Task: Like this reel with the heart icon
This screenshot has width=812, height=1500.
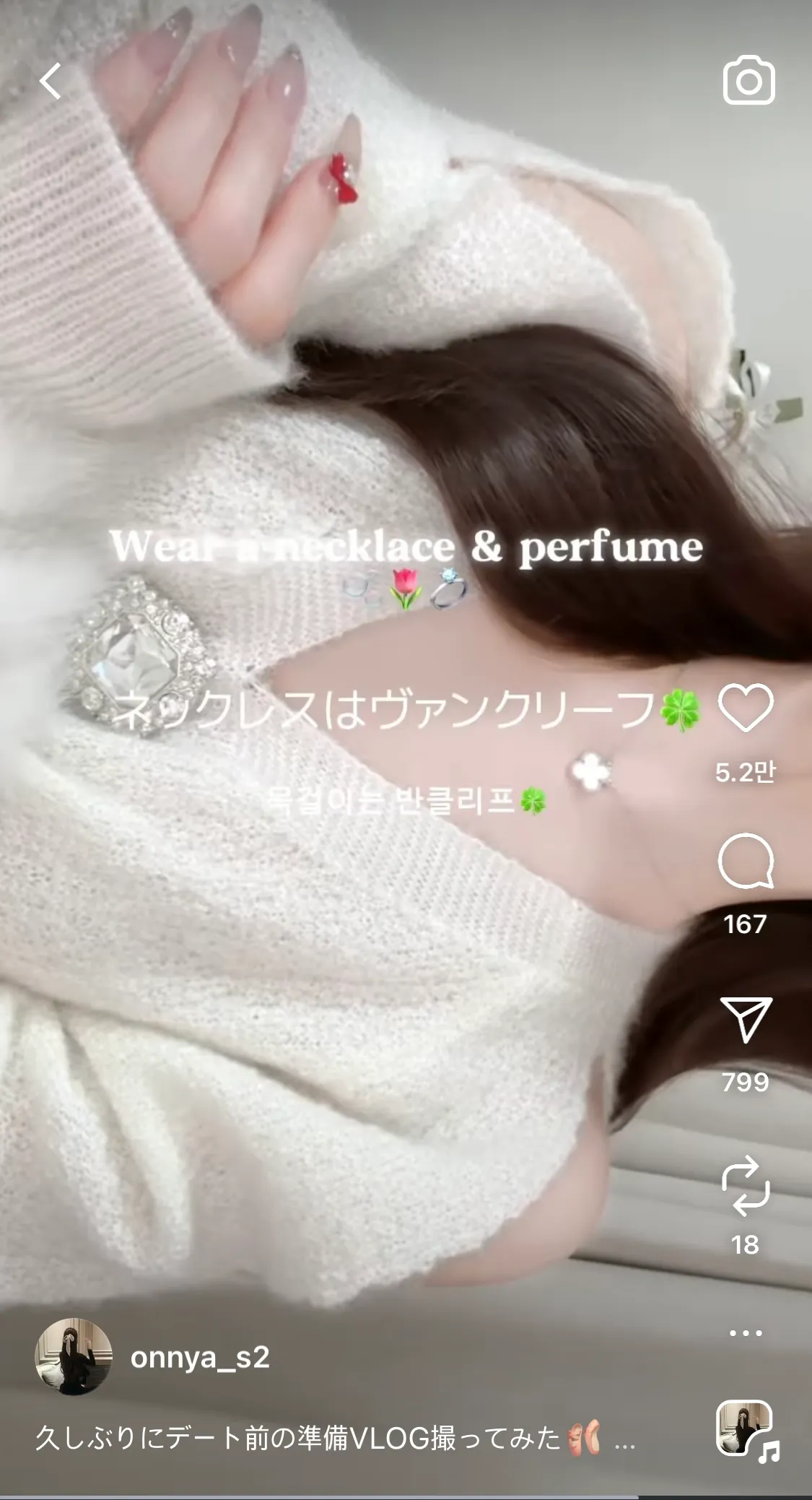Action: [746, 708]
